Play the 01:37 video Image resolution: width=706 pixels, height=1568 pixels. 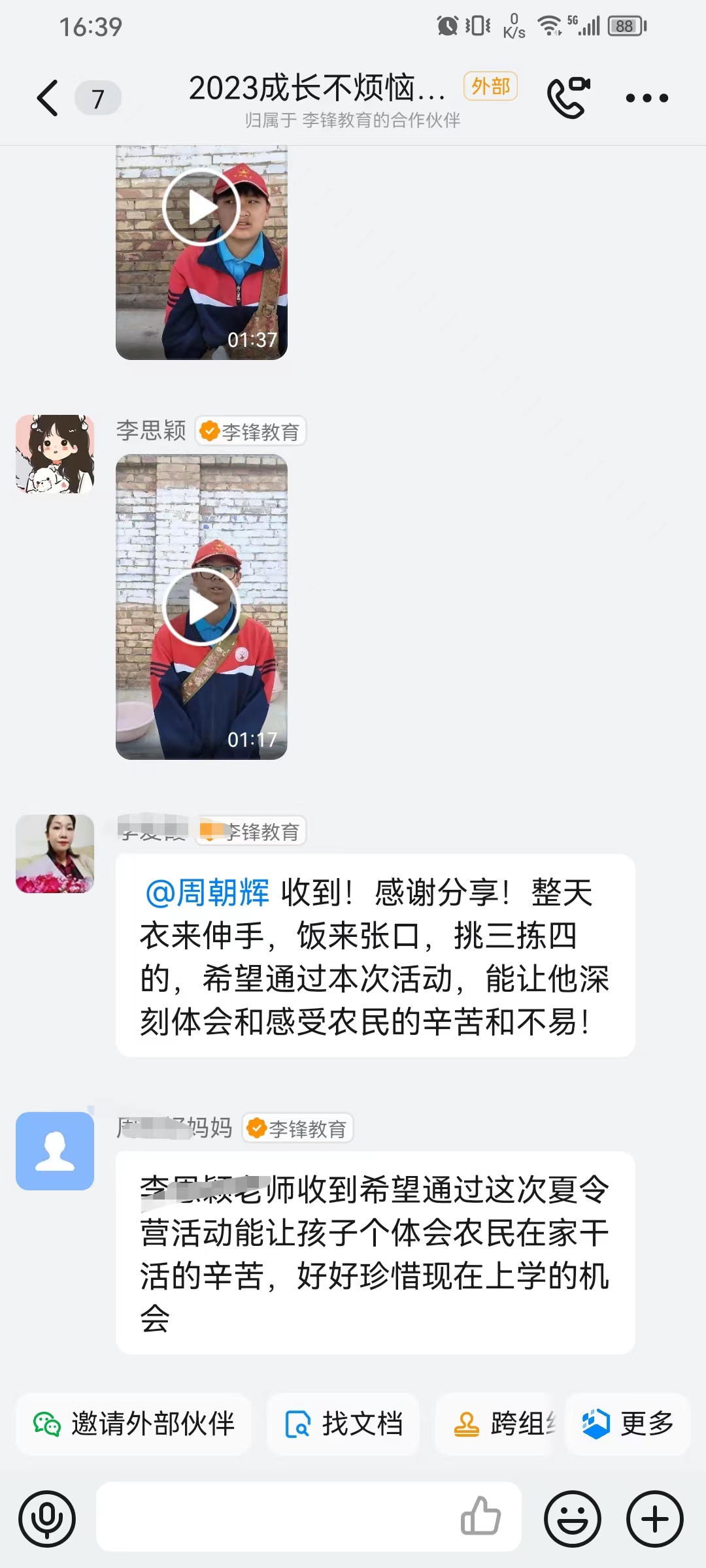pos(201,252)
